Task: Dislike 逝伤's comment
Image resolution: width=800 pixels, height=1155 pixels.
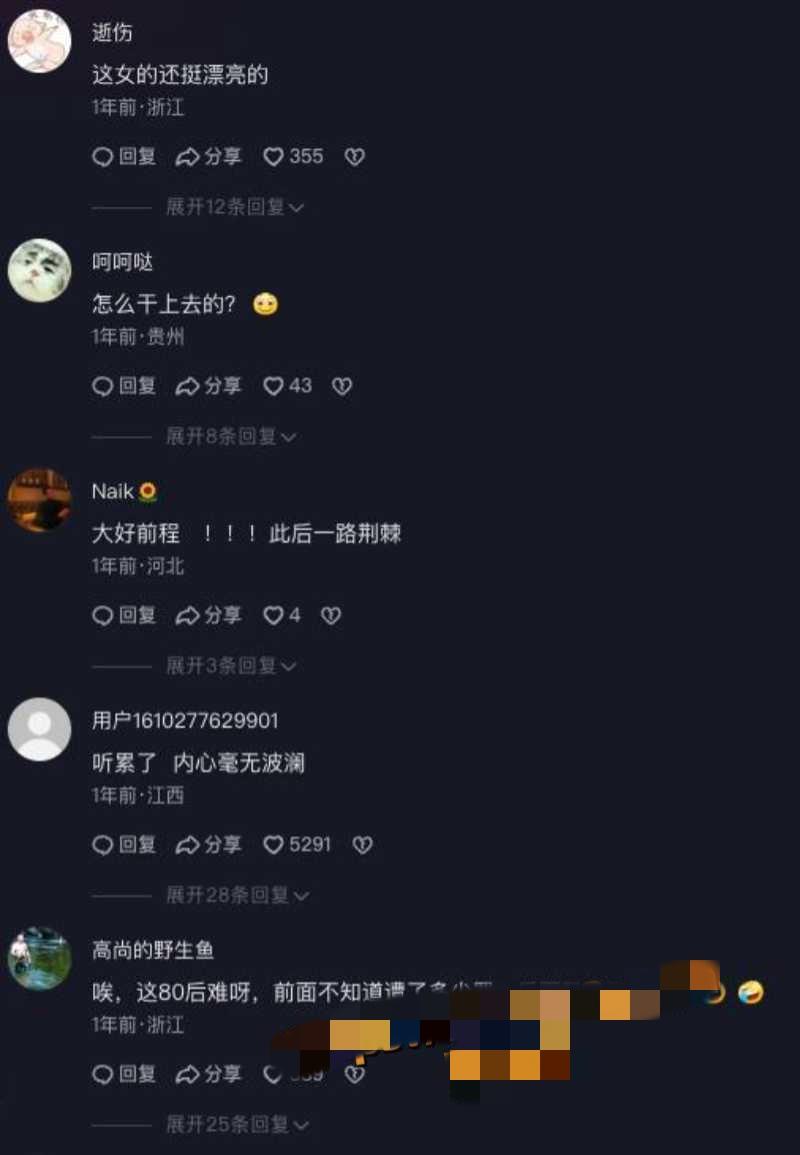Action: click(354, 157)
